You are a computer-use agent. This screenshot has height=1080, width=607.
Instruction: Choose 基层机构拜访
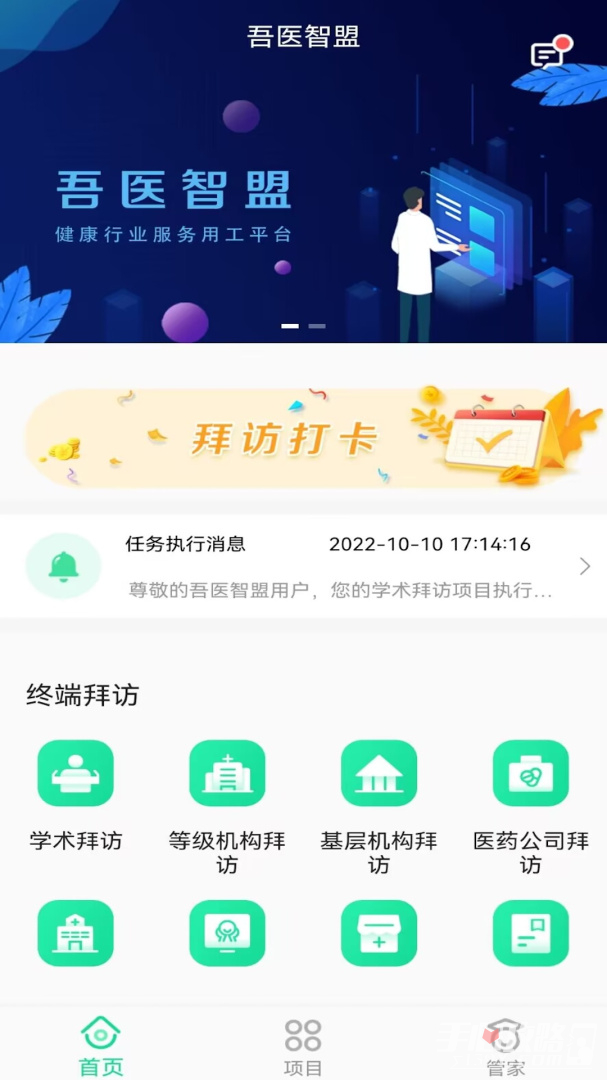pos(379,807)
